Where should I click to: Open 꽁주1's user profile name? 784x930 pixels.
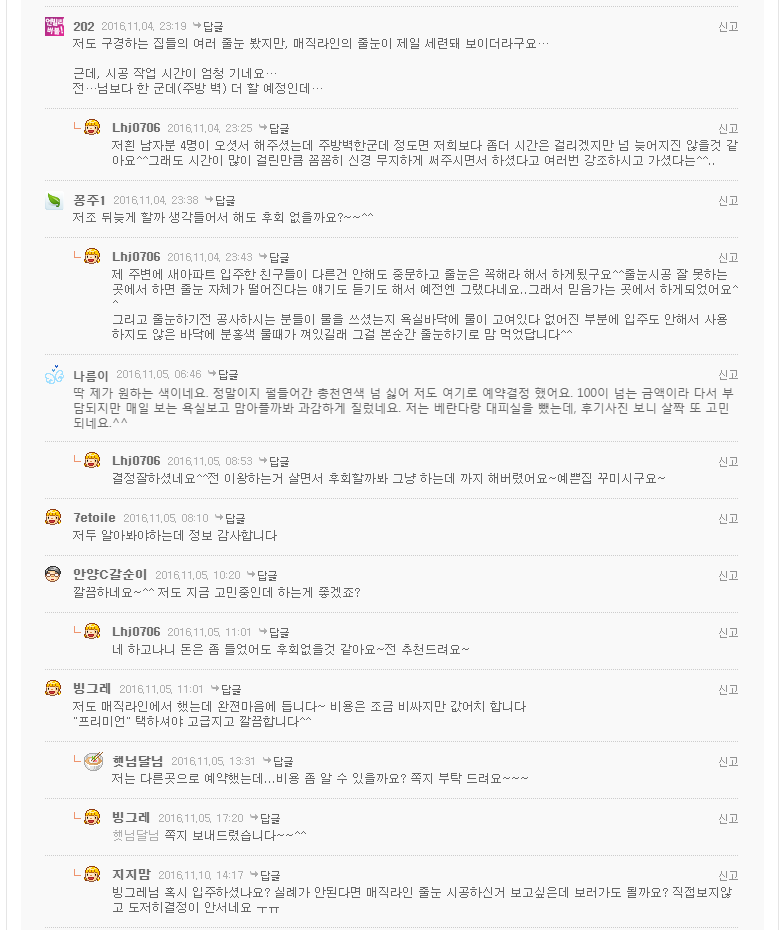(x=89, y=200)
